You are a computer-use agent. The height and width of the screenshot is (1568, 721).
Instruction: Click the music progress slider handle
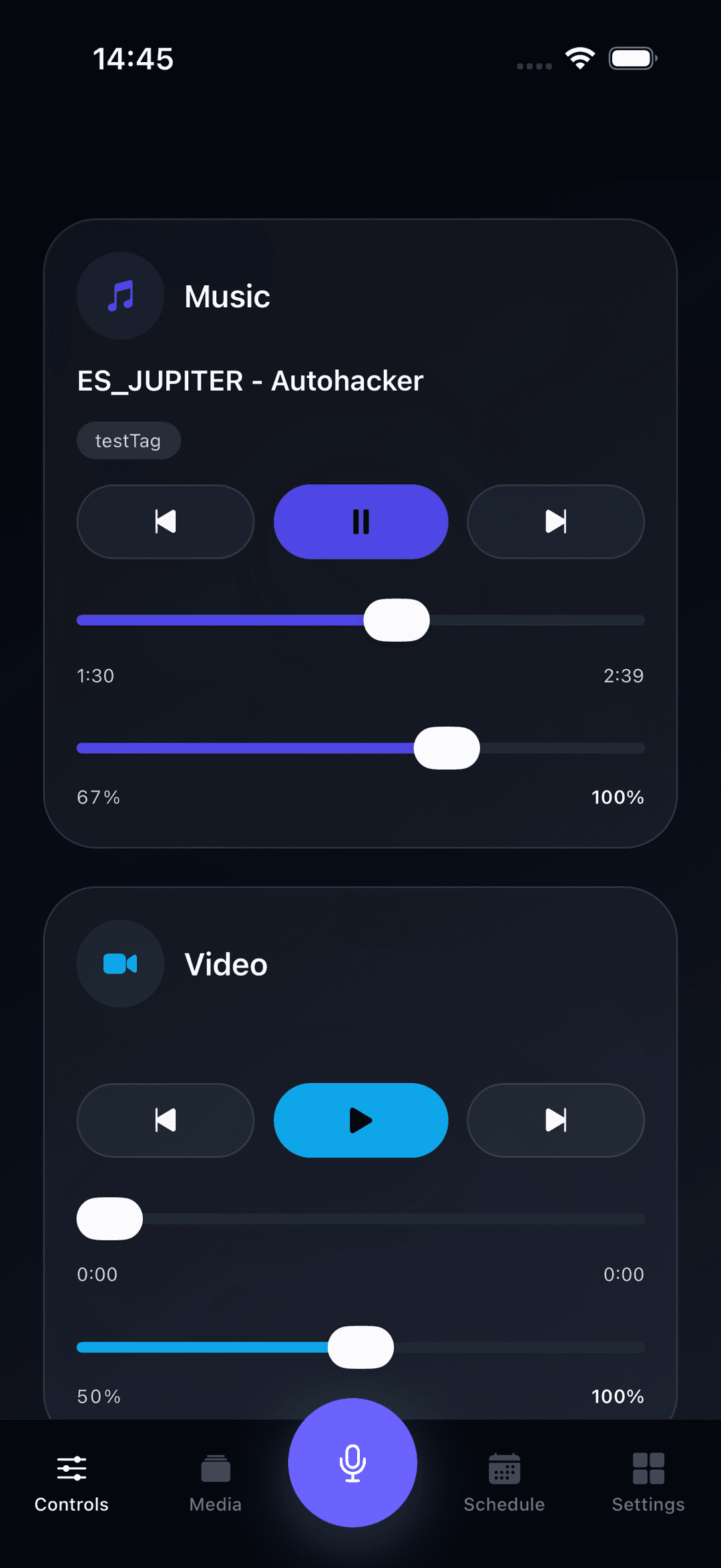click(x=396, y=620)
